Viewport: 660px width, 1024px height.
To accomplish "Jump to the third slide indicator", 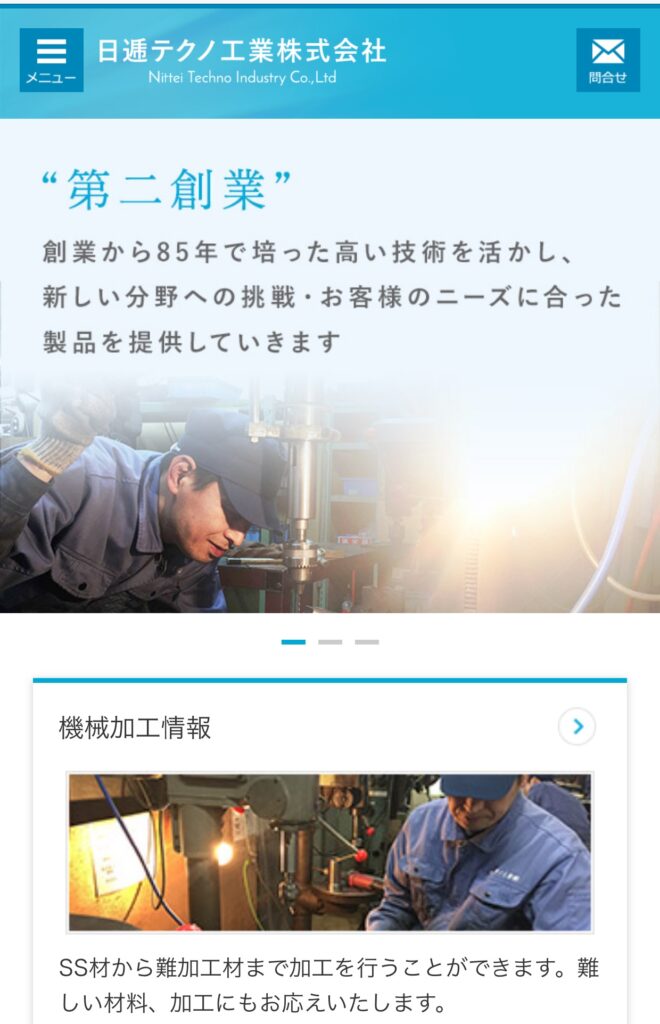I will (367, 642).
